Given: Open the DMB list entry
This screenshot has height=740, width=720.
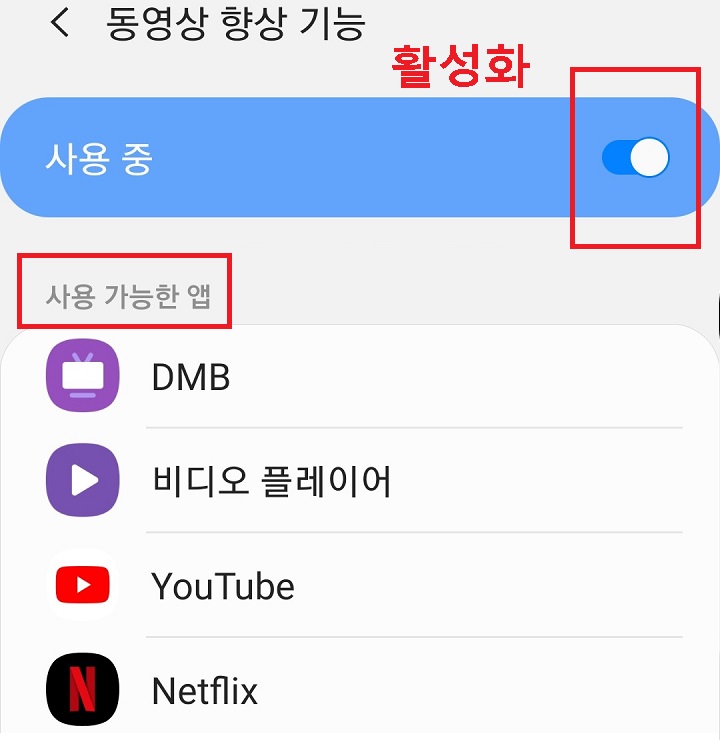Looking at the screenshot, I should (x=300, y=376).
